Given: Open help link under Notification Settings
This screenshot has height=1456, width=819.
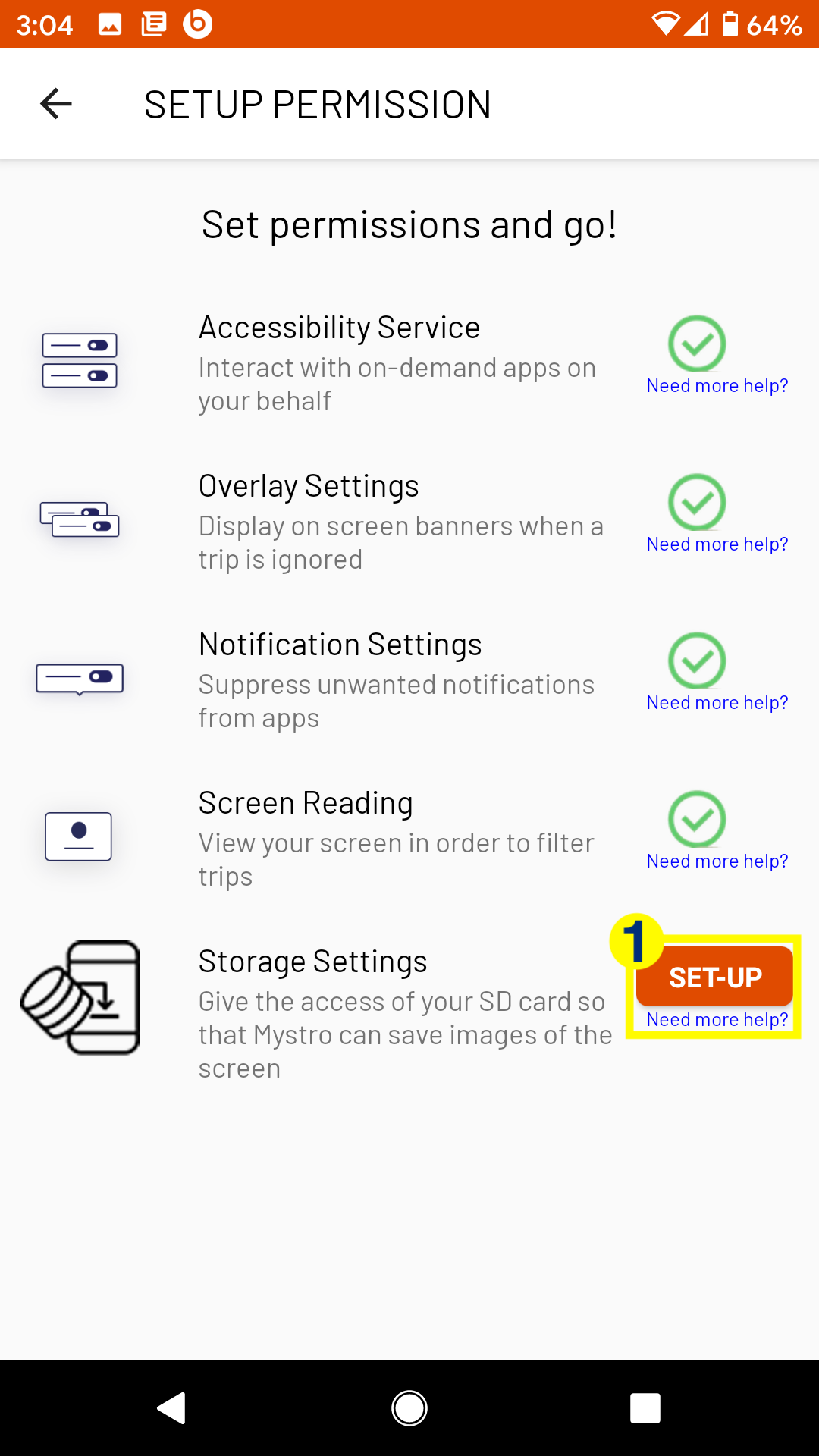Looking at the screenshot, I should tap(717, 703).
